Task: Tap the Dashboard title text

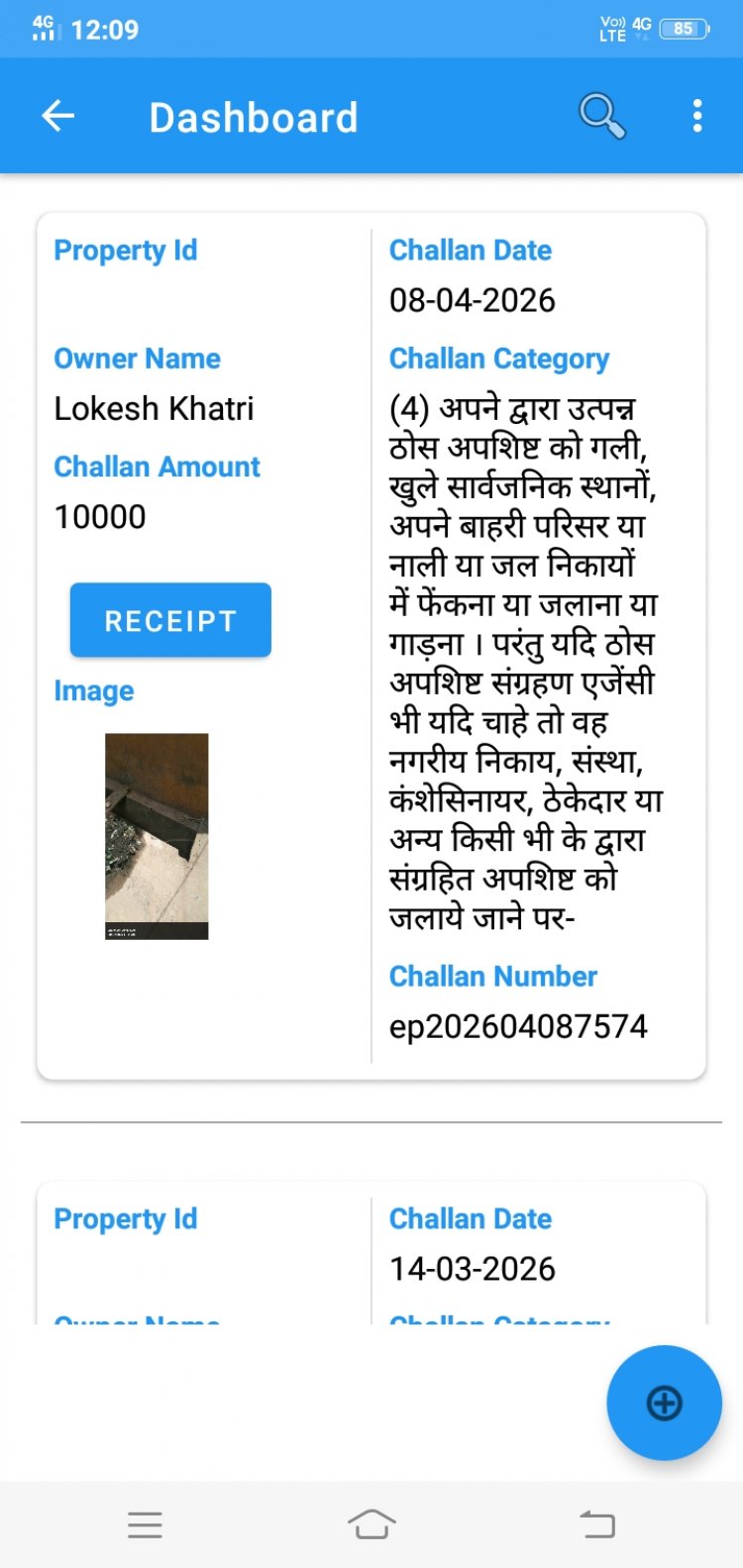Action: (253, 117)
